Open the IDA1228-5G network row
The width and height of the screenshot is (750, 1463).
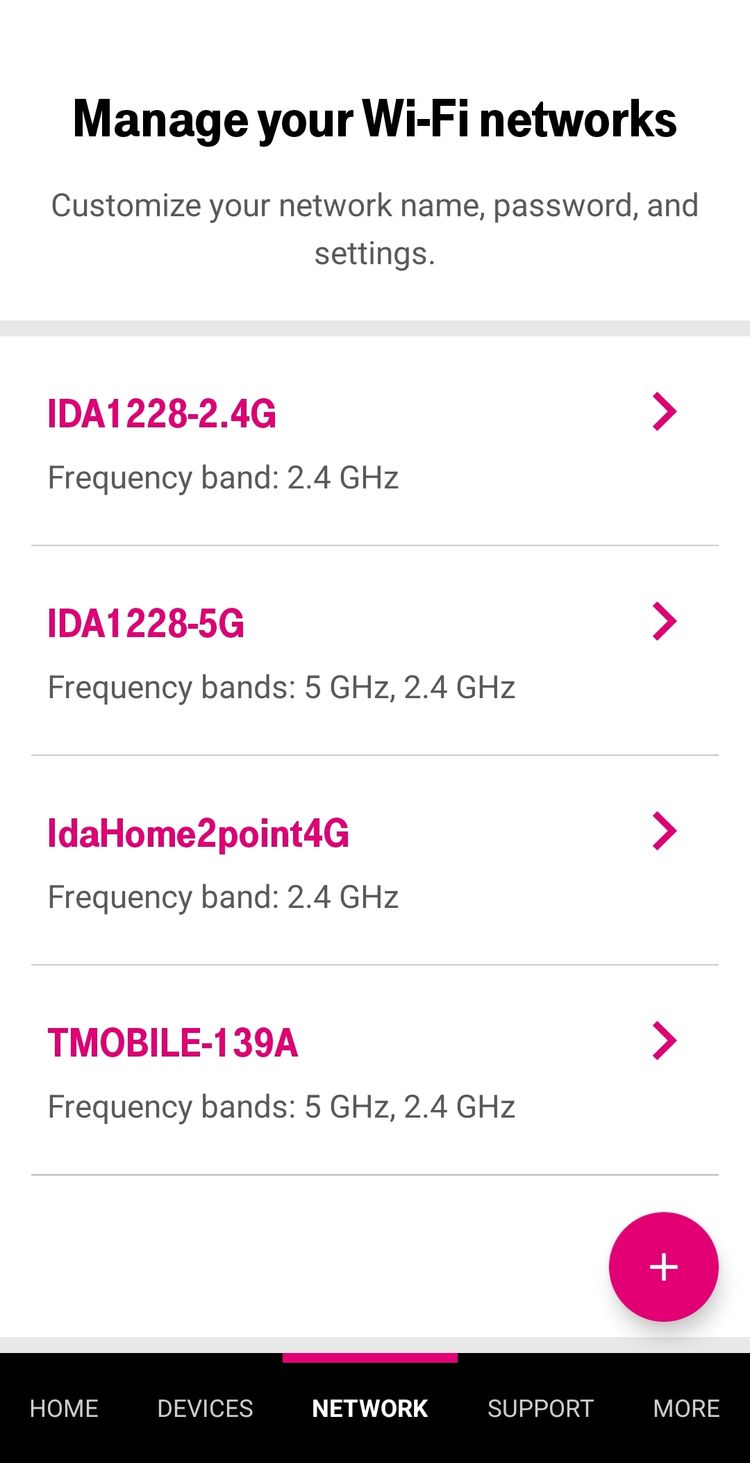pyautogui.click(x=375, y=651)
